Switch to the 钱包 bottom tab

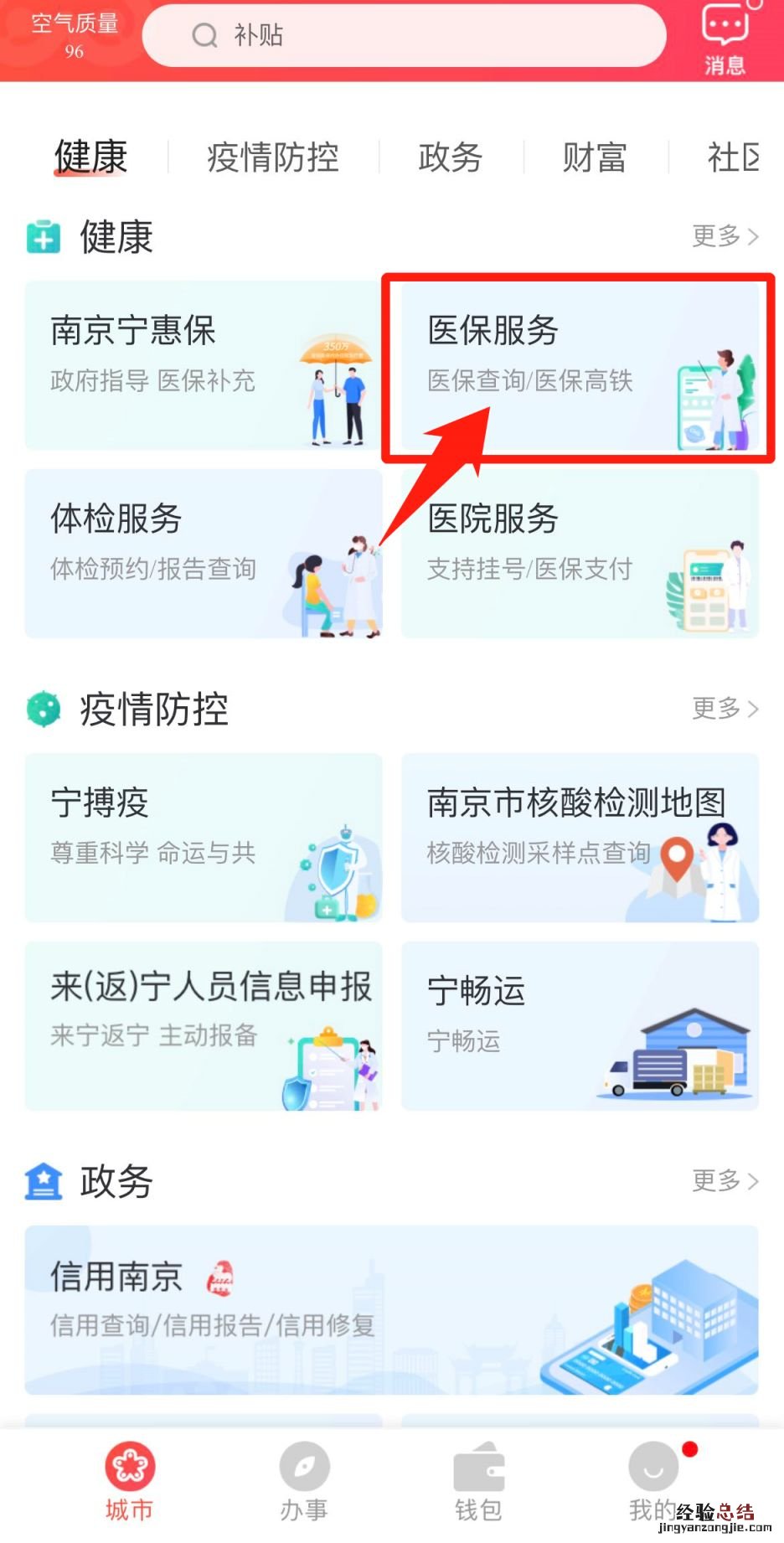478,1481
